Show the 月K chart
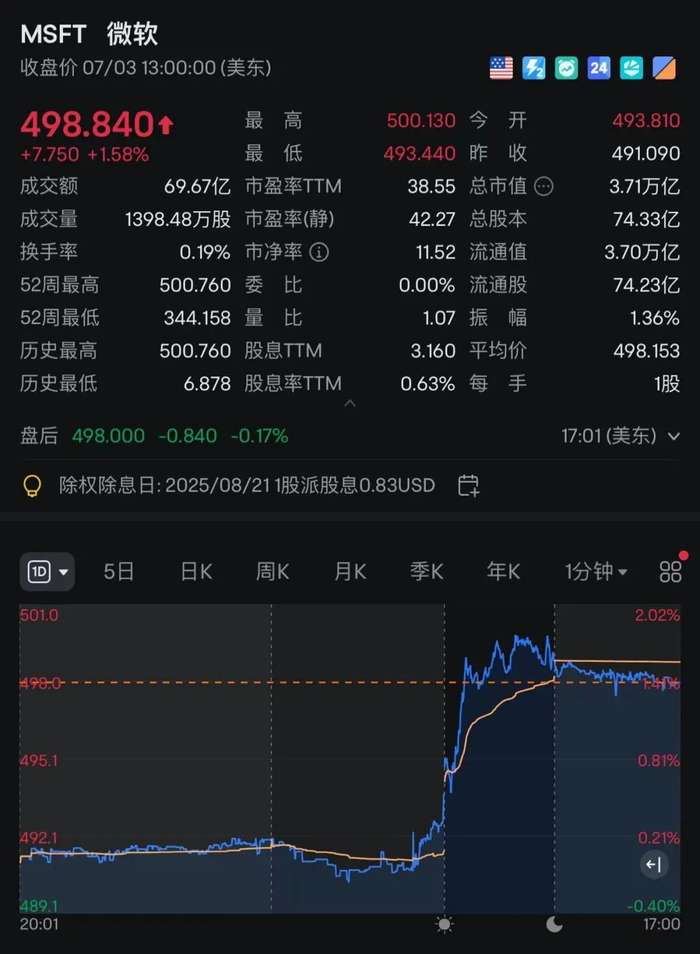This screenshot has width=700, height=954. click(350, 572)
